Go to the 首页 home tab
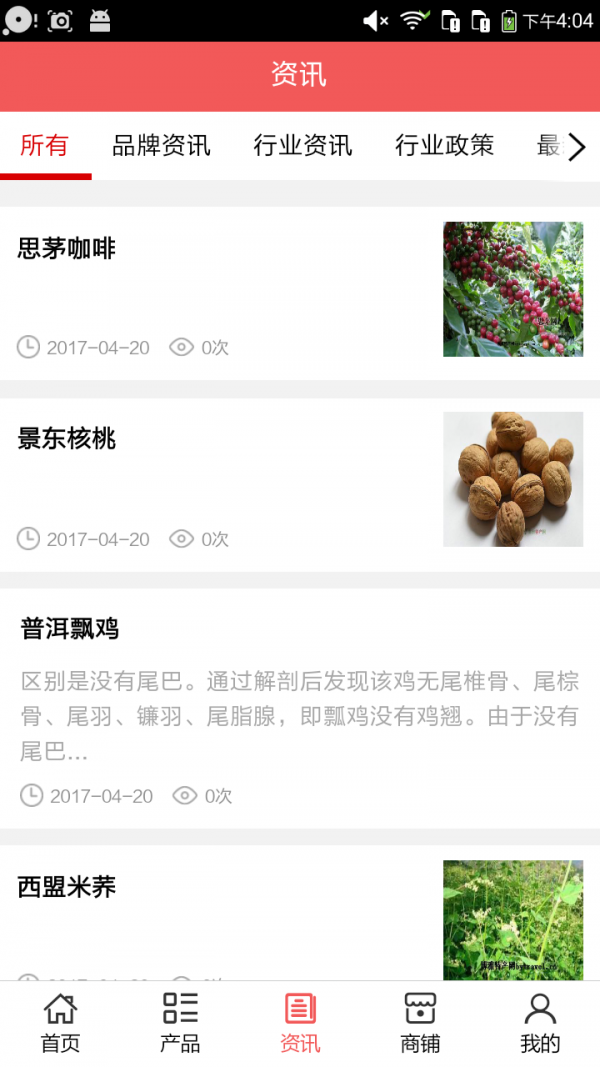The height and width of the screenshot is (1067, 600). (60, 1023)
